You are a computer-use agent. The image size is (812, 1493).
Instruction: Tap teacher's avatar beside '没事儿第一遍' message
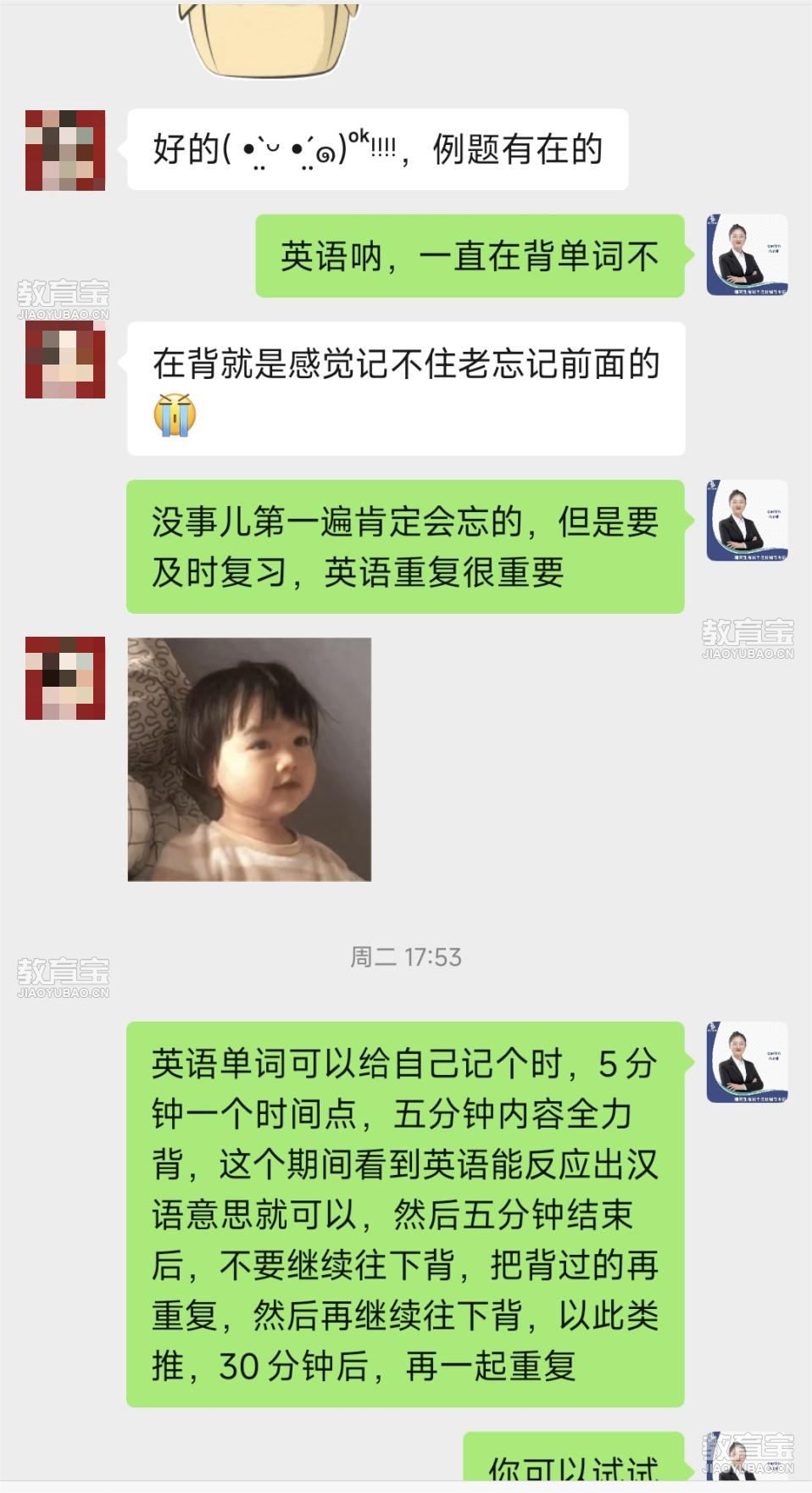pyautogui.click(x=747, y=520)
